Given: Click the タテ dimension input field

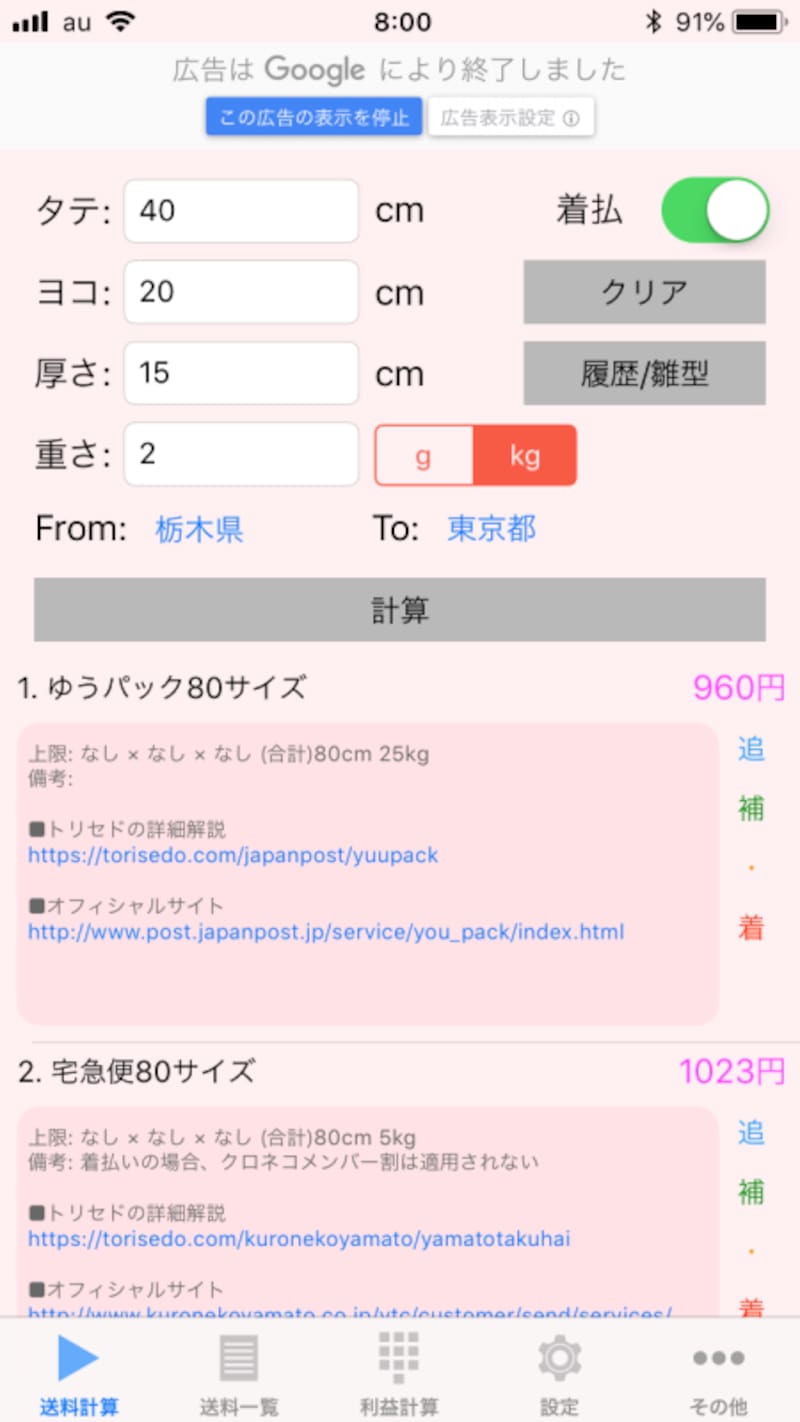Looking at the screenshot, I should tap(240, 210).
